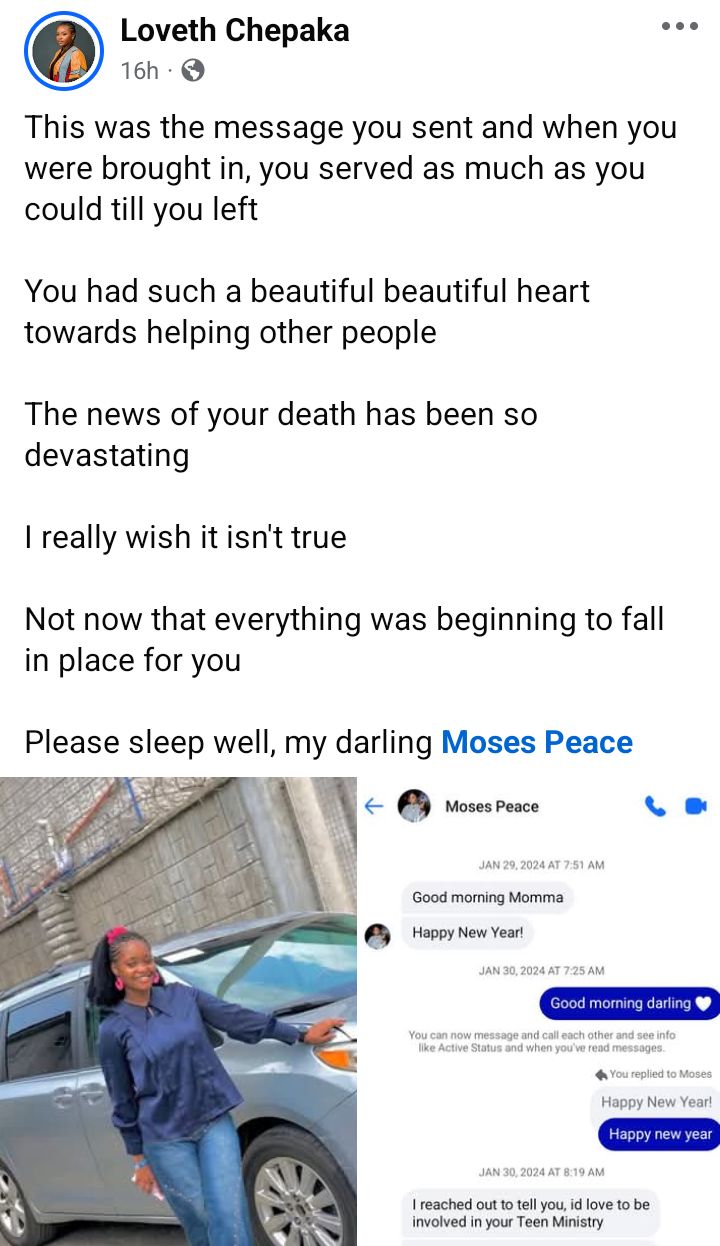Open the Messenger chat screenshot image

(x=541, y=1010)
